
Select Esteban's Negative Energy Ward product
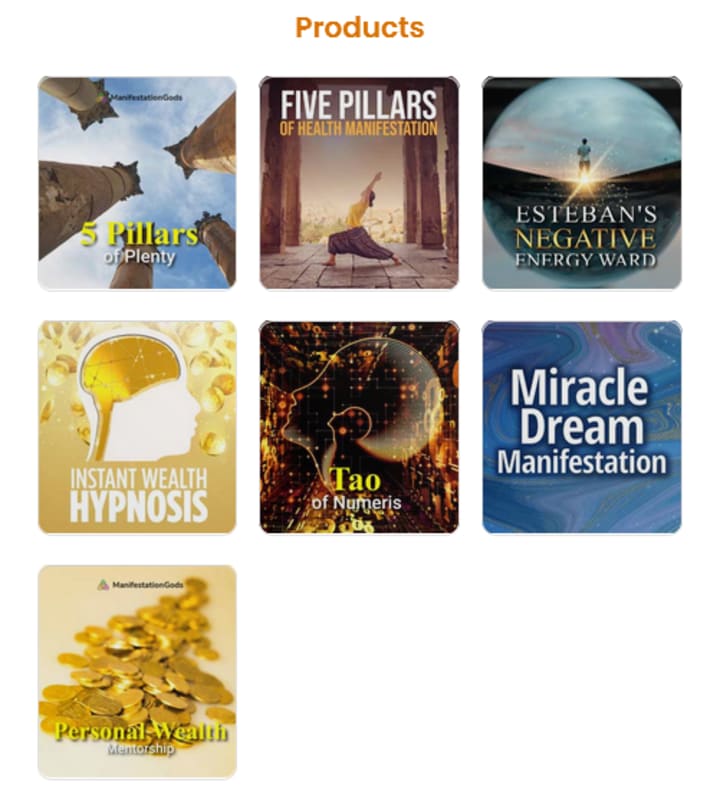pos(581,183)
